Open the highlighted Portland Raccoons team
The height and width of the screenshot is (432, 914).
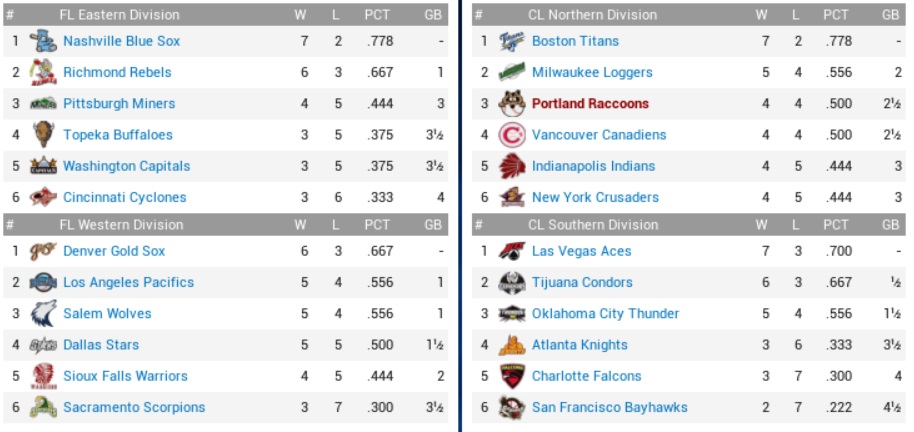590,104
